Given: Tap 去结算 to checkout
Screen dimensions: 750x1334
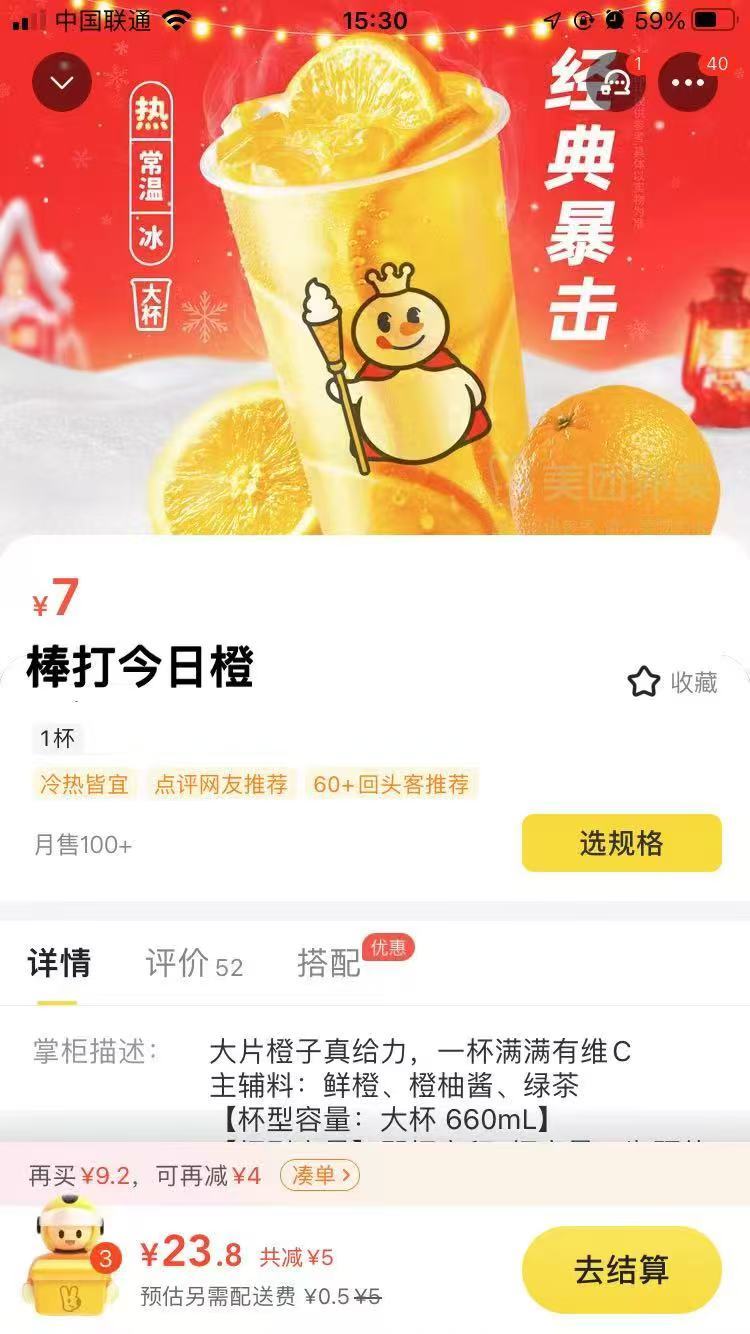Looking at the screenshot, I should pos(621,1268).
